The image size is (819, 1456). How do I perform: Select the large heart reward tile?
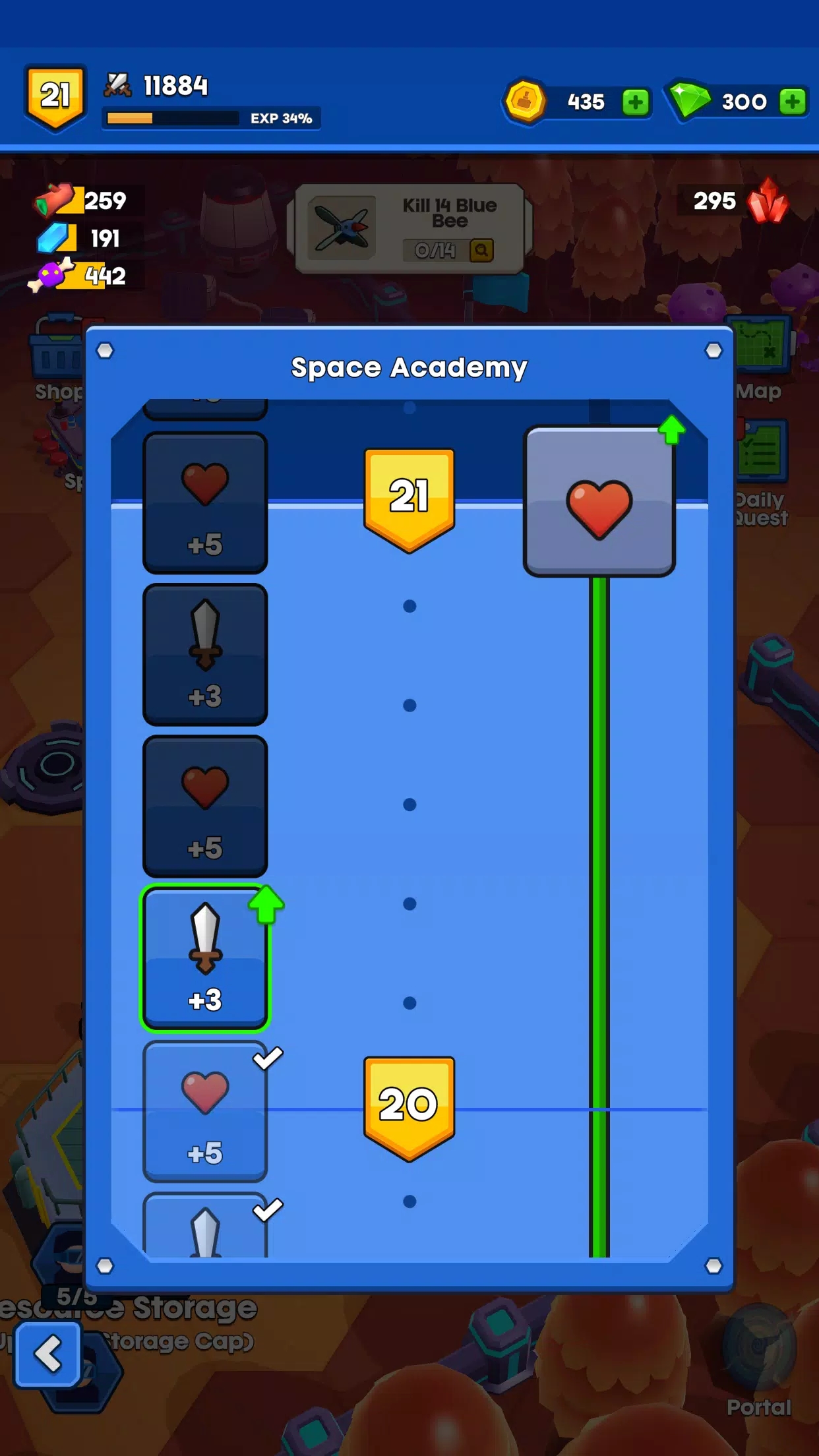[x=599, y=502]
